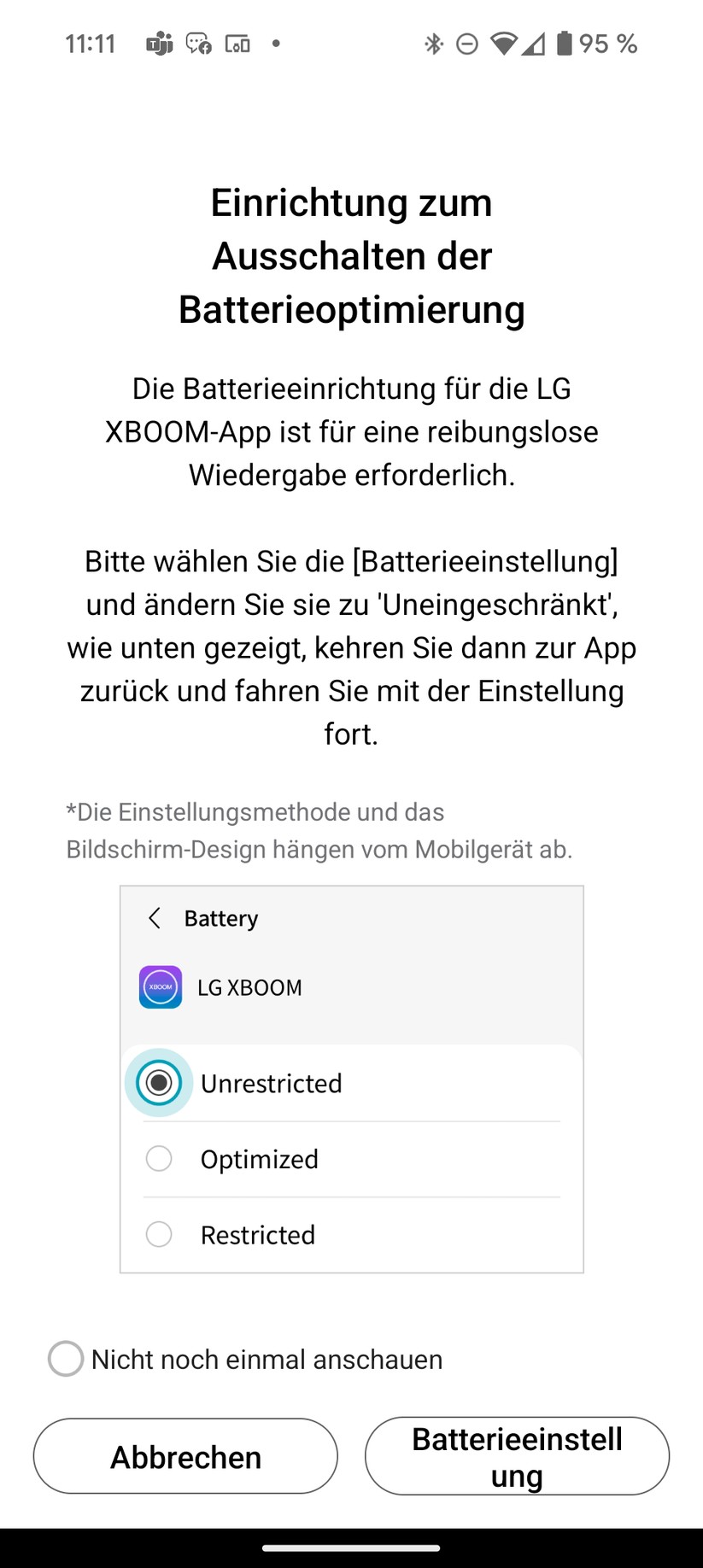Tap the home gesture bar at bottom
Screen dimensions: 703x1568
coord(351,1548)
